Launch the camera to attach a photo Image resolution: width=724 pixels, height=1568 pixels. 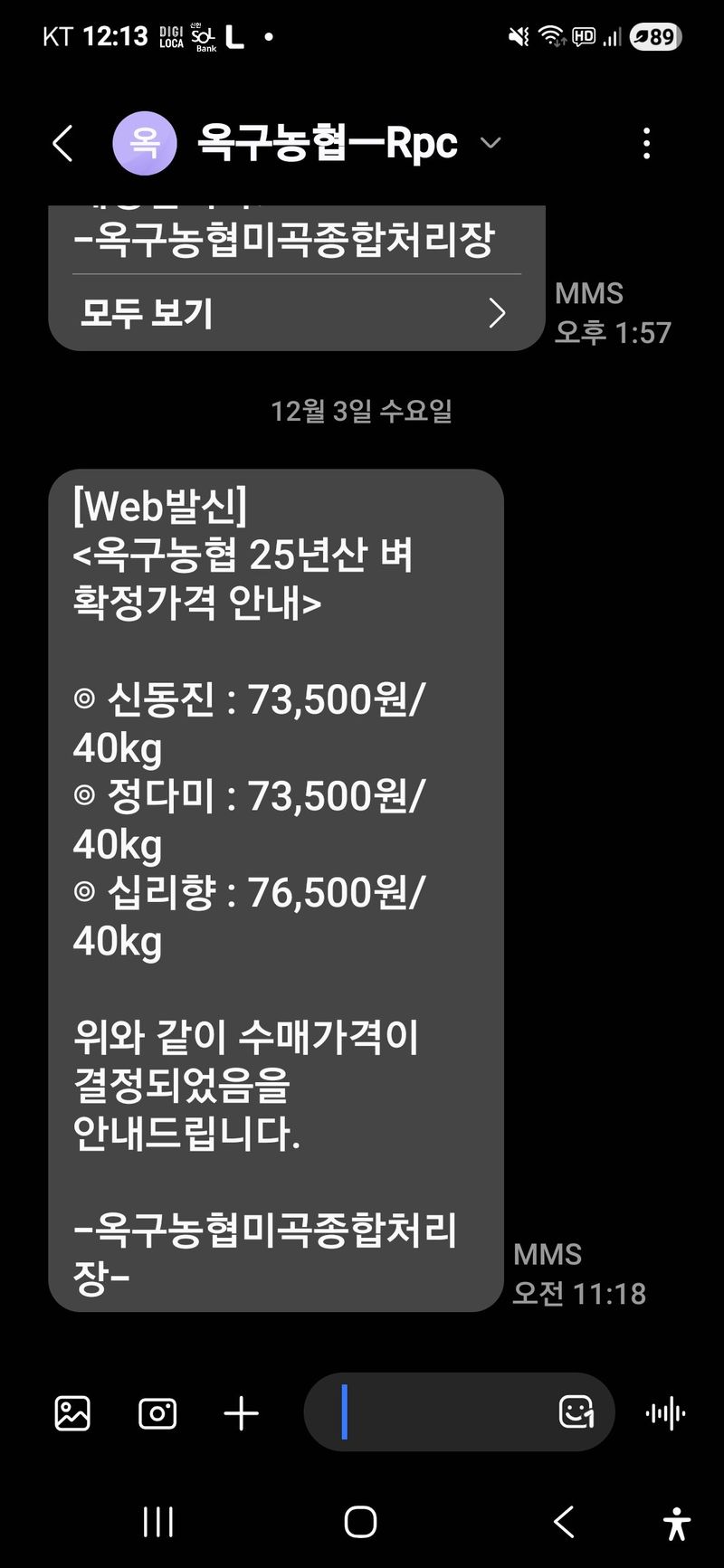coord(157,1413)
